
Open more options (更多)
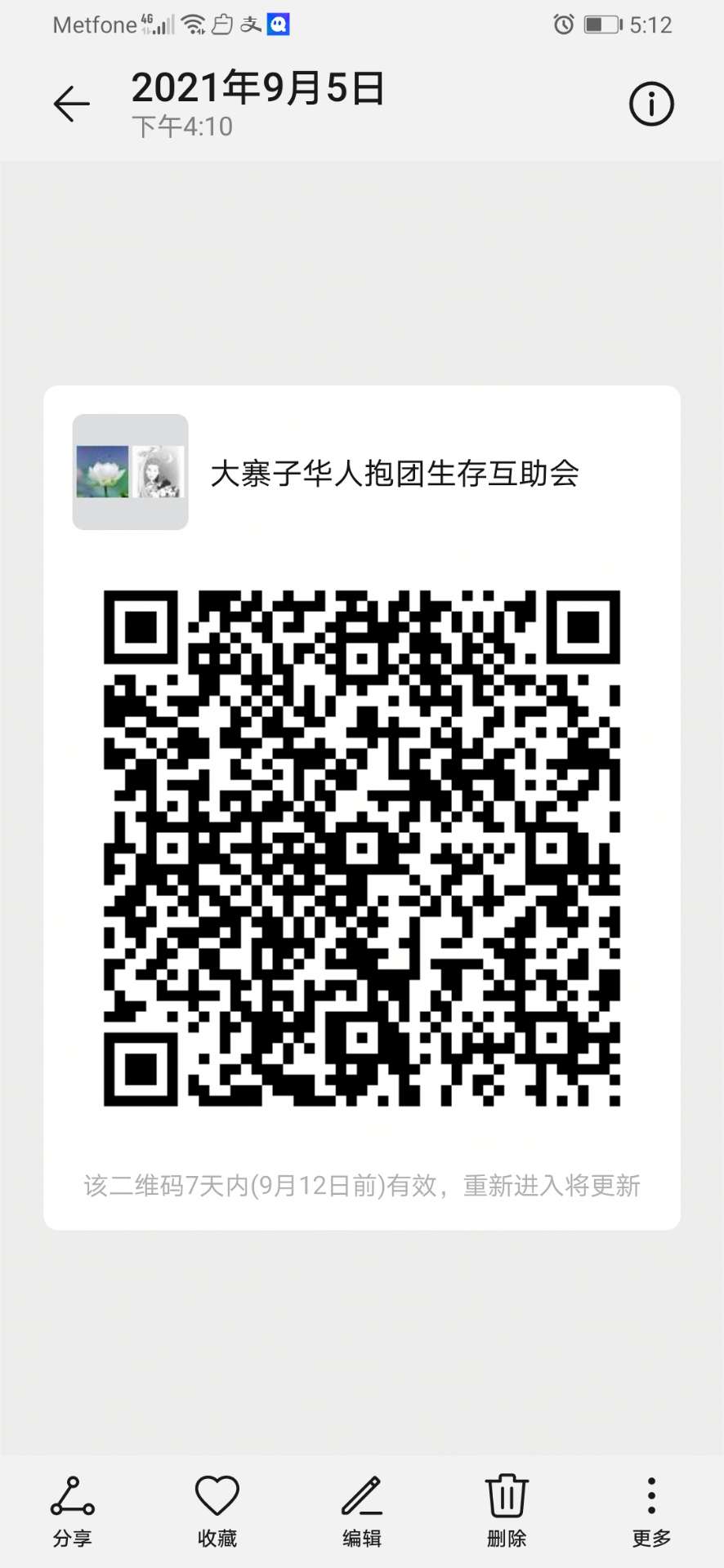tap(651, 1510)
